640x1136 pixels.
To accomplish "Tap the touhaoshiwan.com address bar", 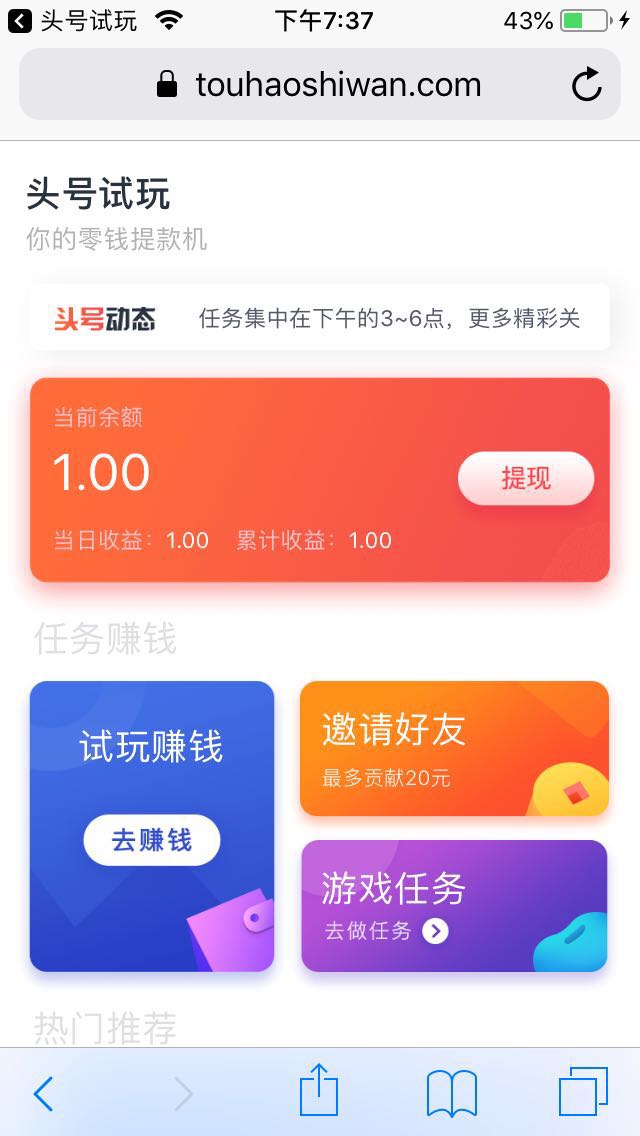I will (320, 85).
